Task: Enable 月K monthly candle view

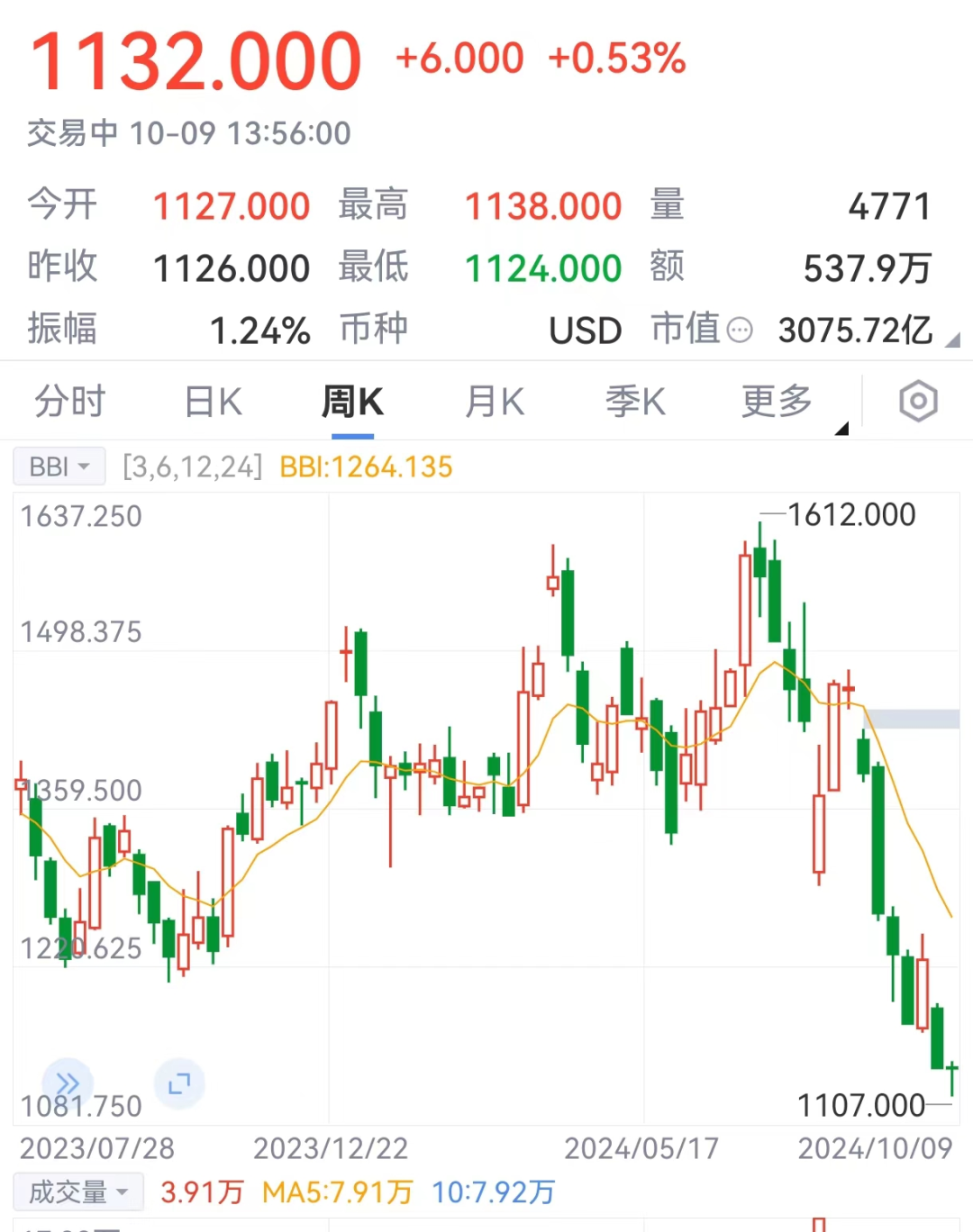Action: coord(492,401)
